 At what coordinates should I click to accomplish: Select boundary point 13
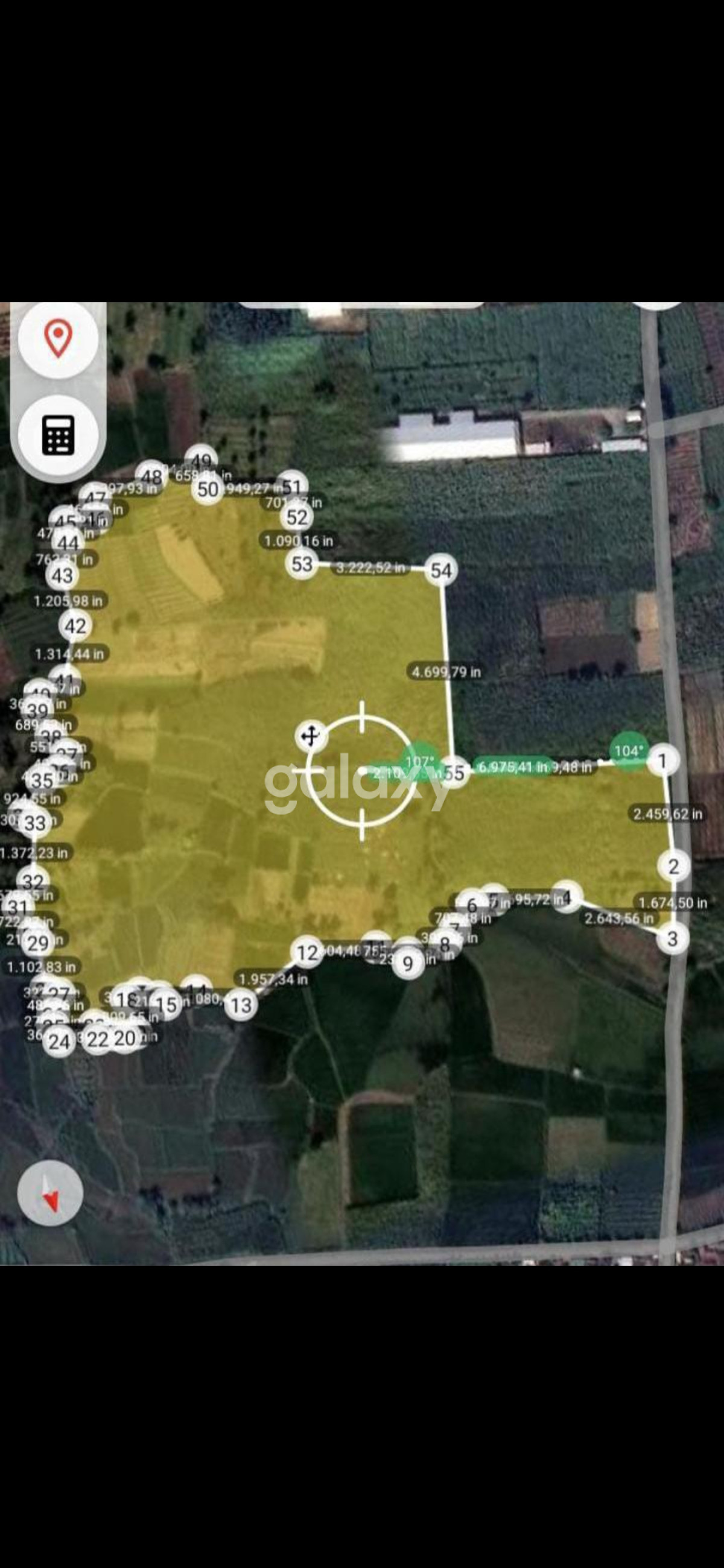241,1005
